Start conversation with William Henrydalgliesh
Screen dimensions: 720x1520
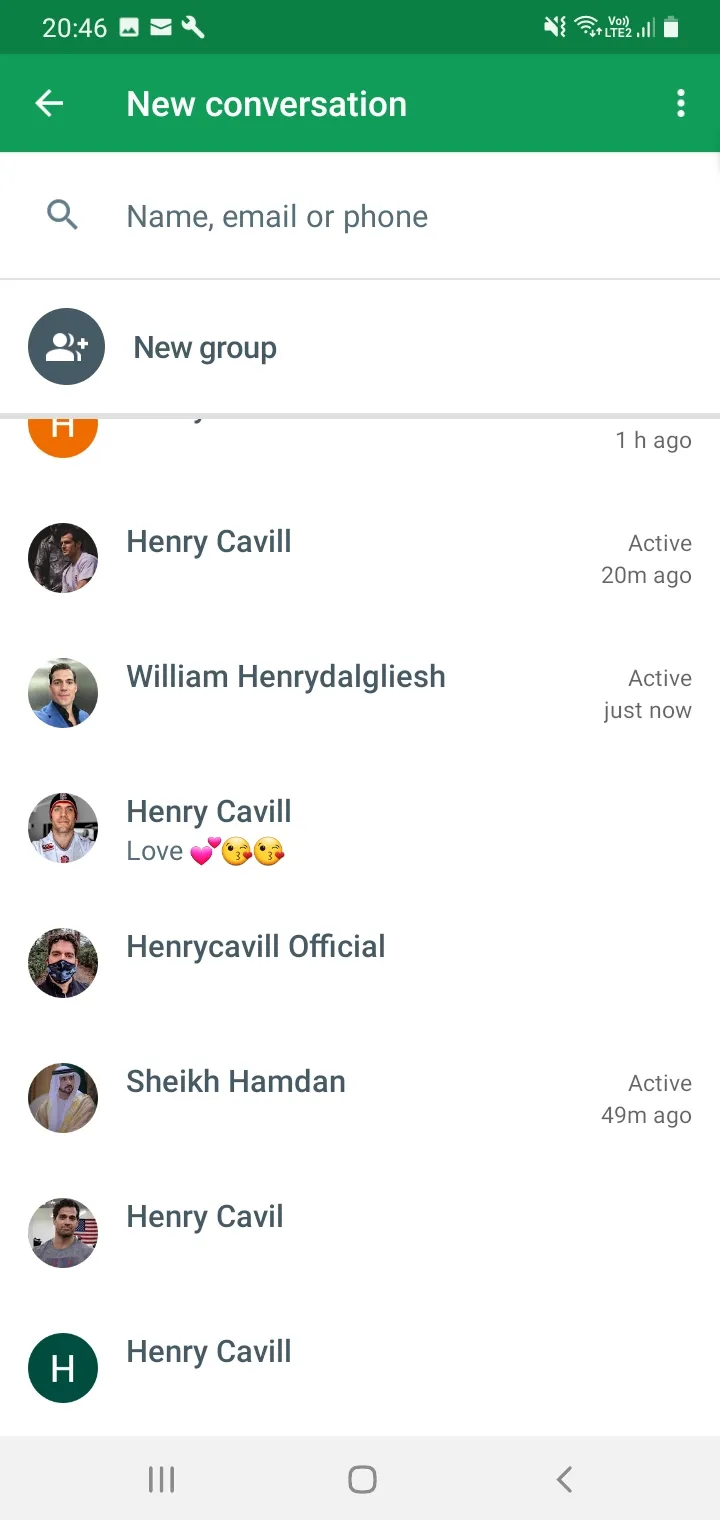[360, 693]
